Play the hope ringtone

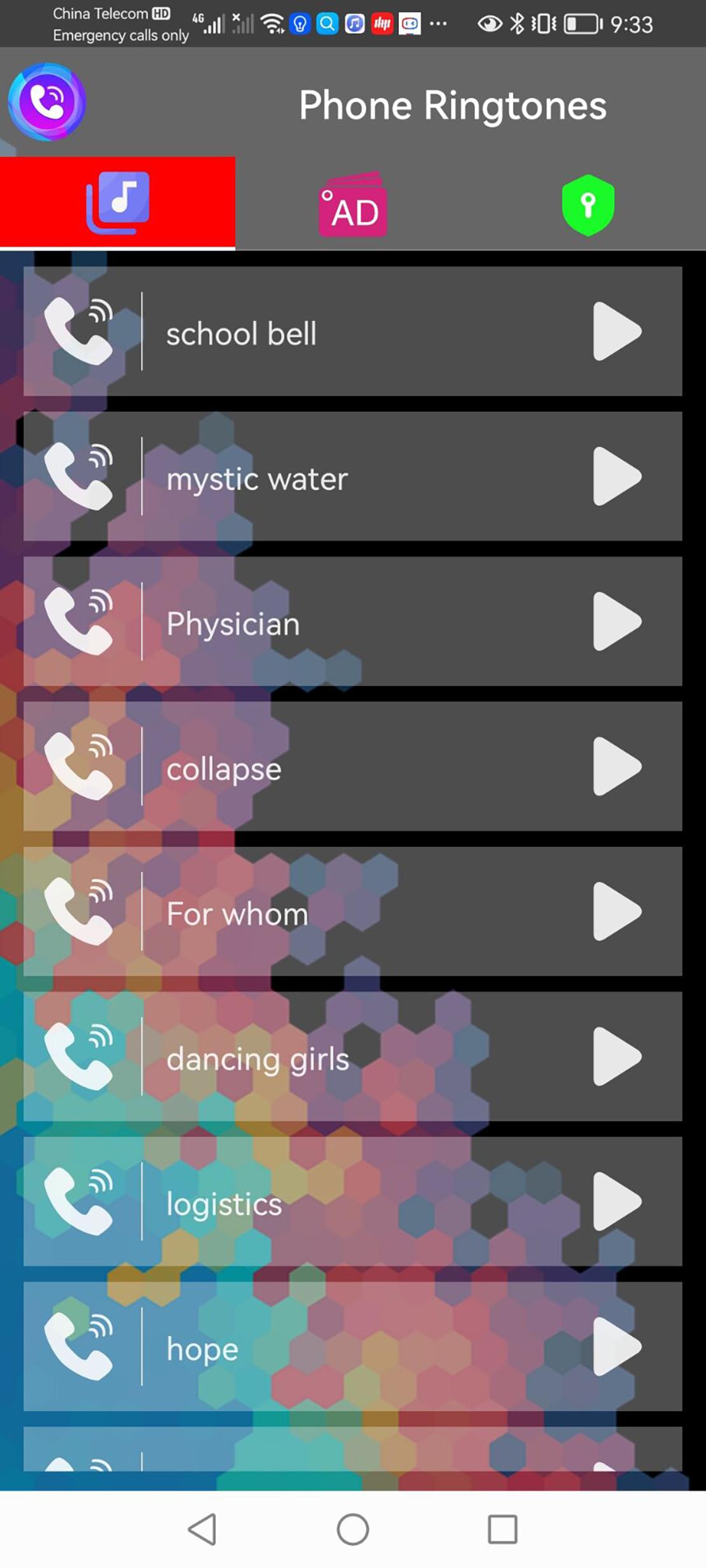tap(617, 1346)
